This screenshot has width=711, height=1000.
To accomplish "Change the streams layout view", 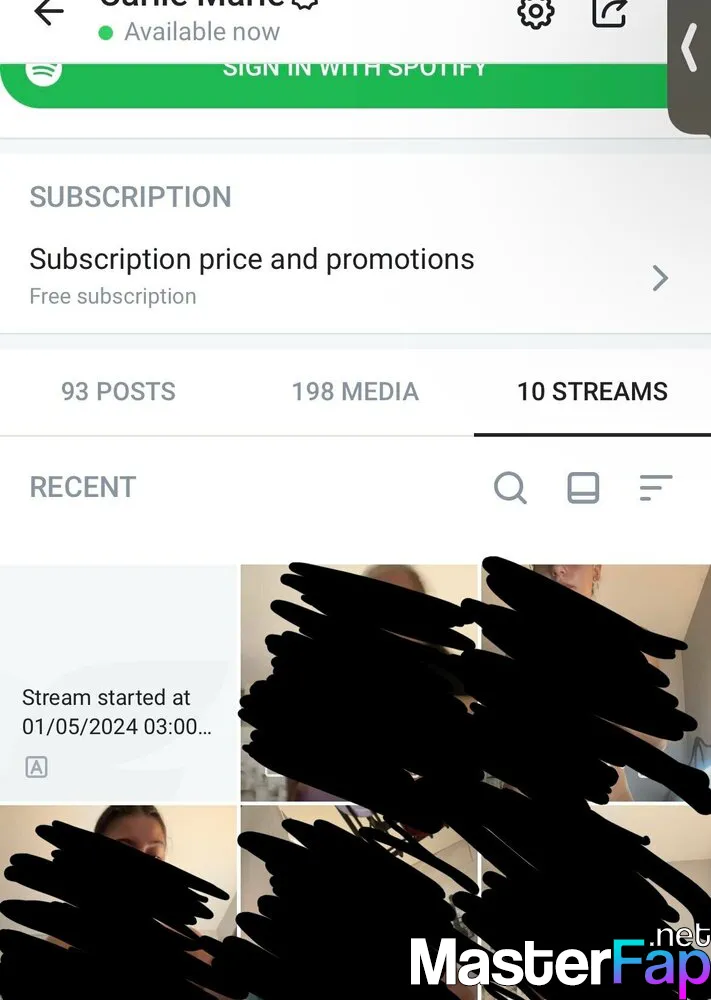I will (583, 488).
